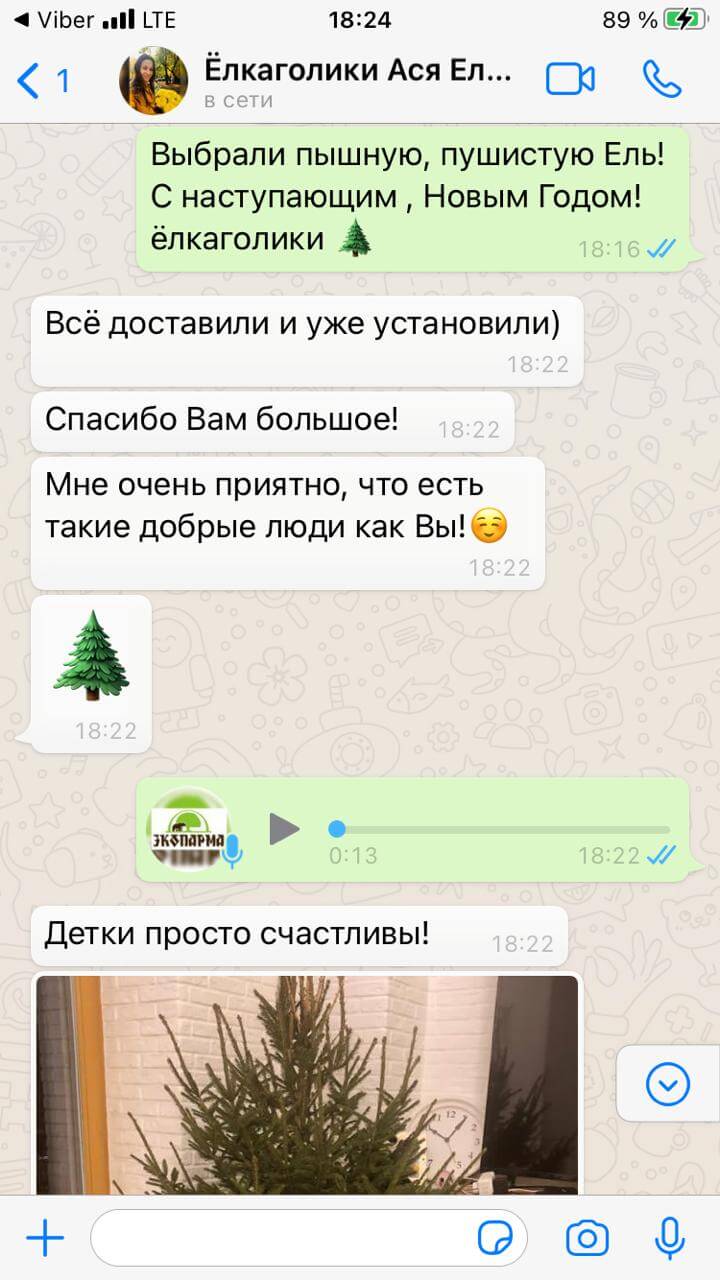The height and width of the screenshot is (1280, 720).
Task: Play the 0:13 voice message
Action: click(x=284, y=829)
